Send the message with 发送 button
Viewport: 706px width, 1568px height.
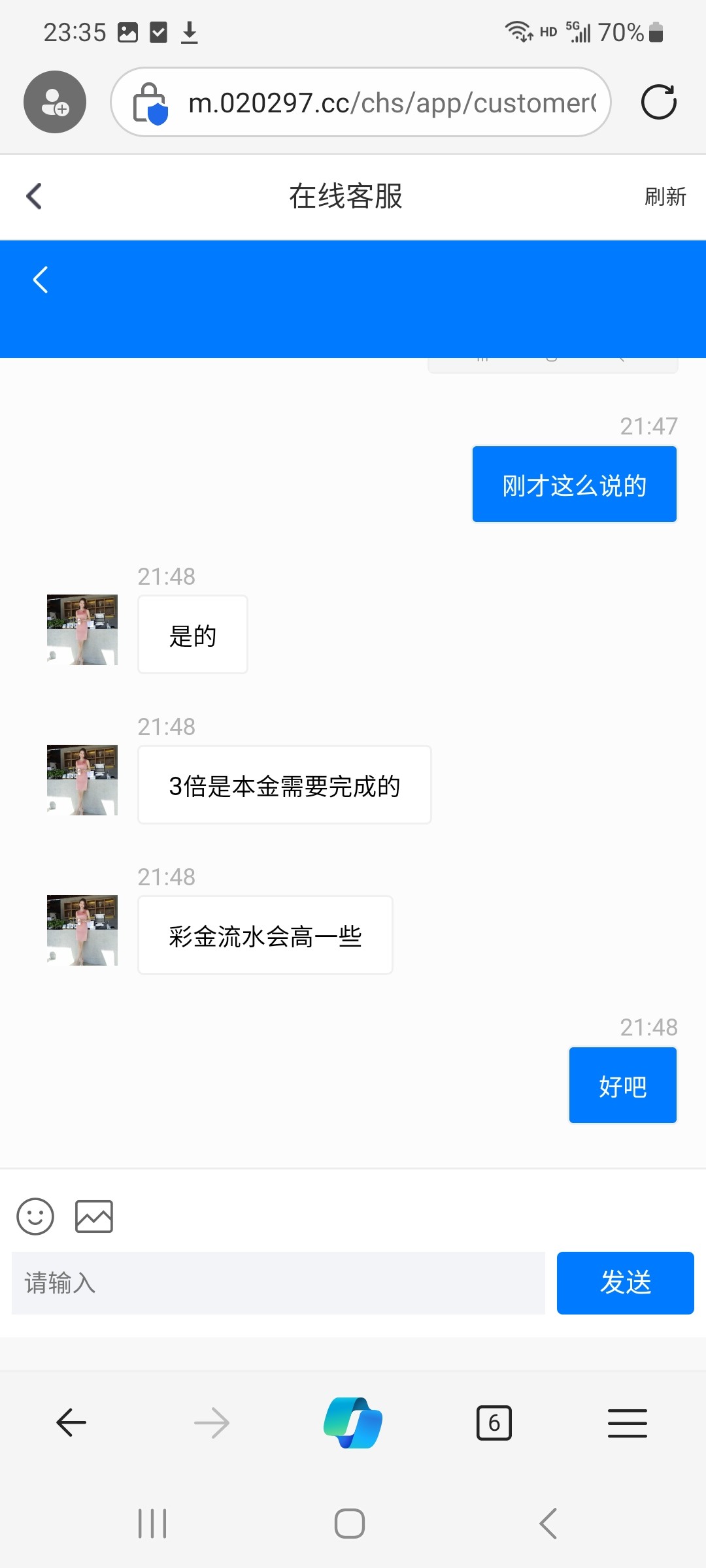pos(625,1283)
